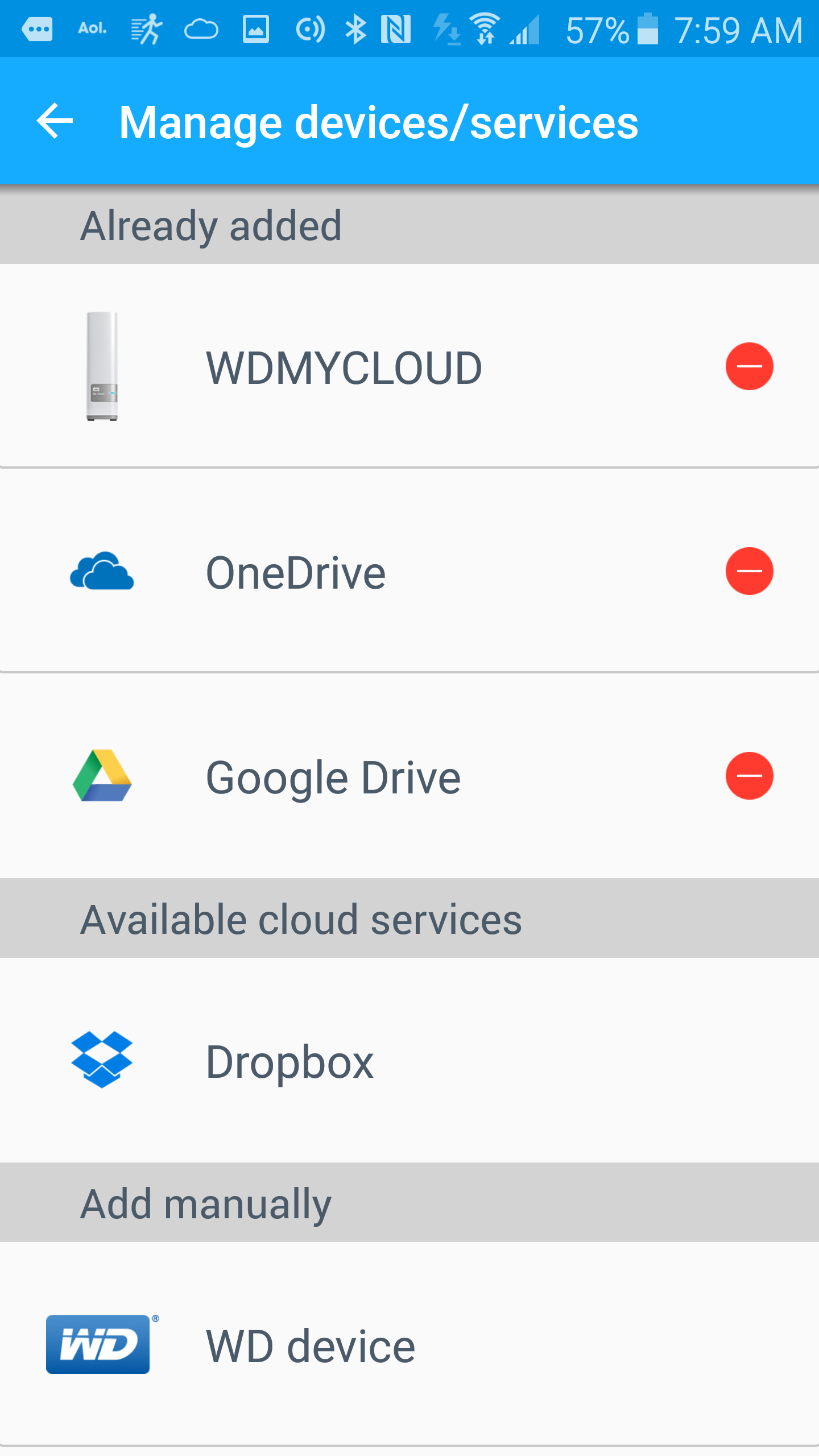Remove the Google Drive service

point(749,776)
